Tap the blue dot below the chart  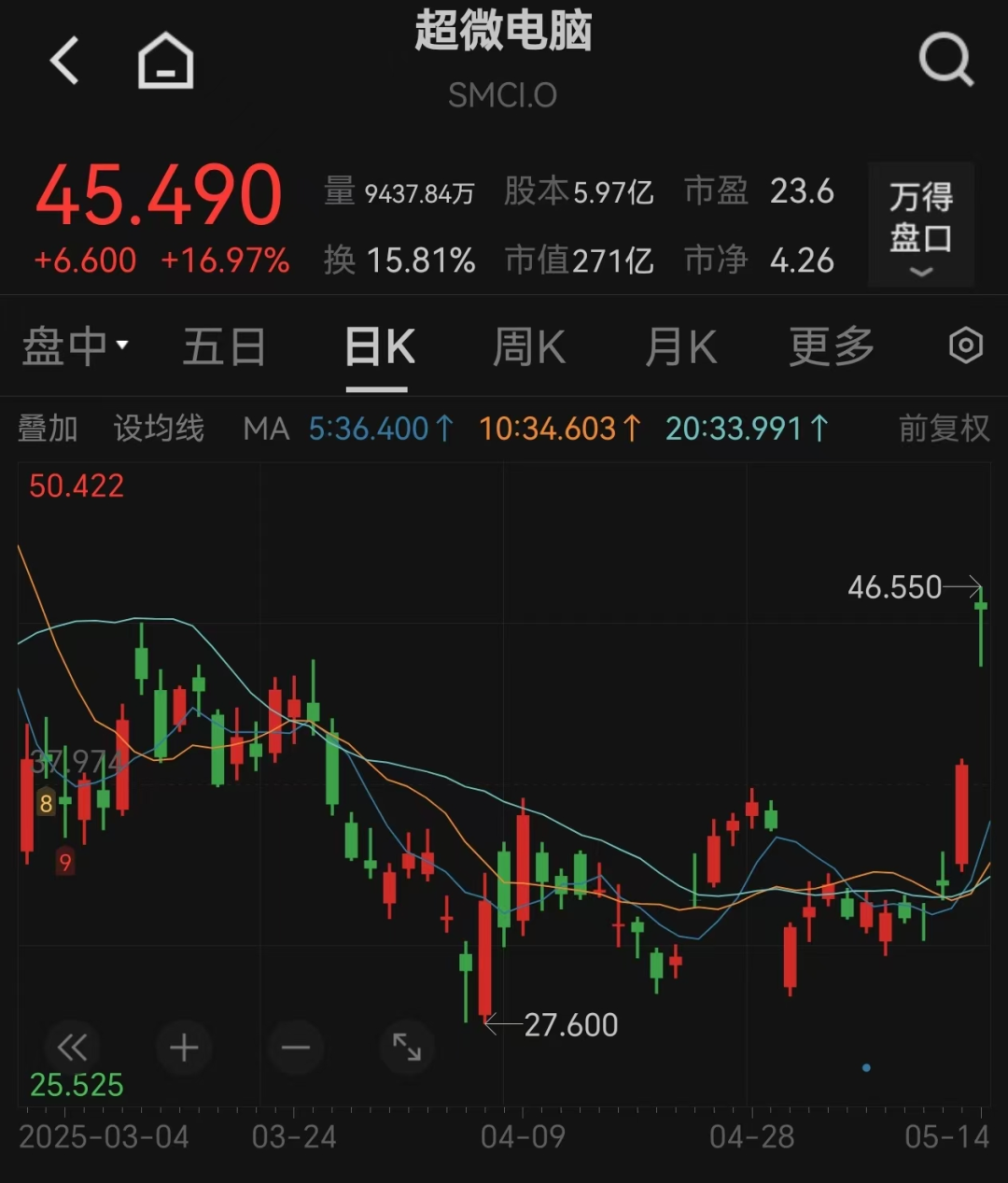865,1067
